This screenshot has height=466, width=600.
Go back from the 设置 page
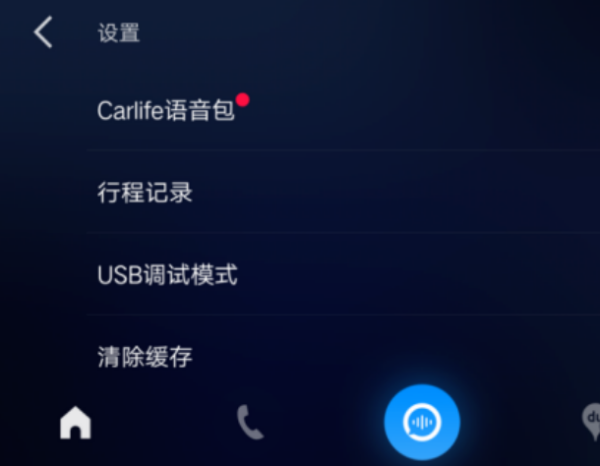[43, 33]
